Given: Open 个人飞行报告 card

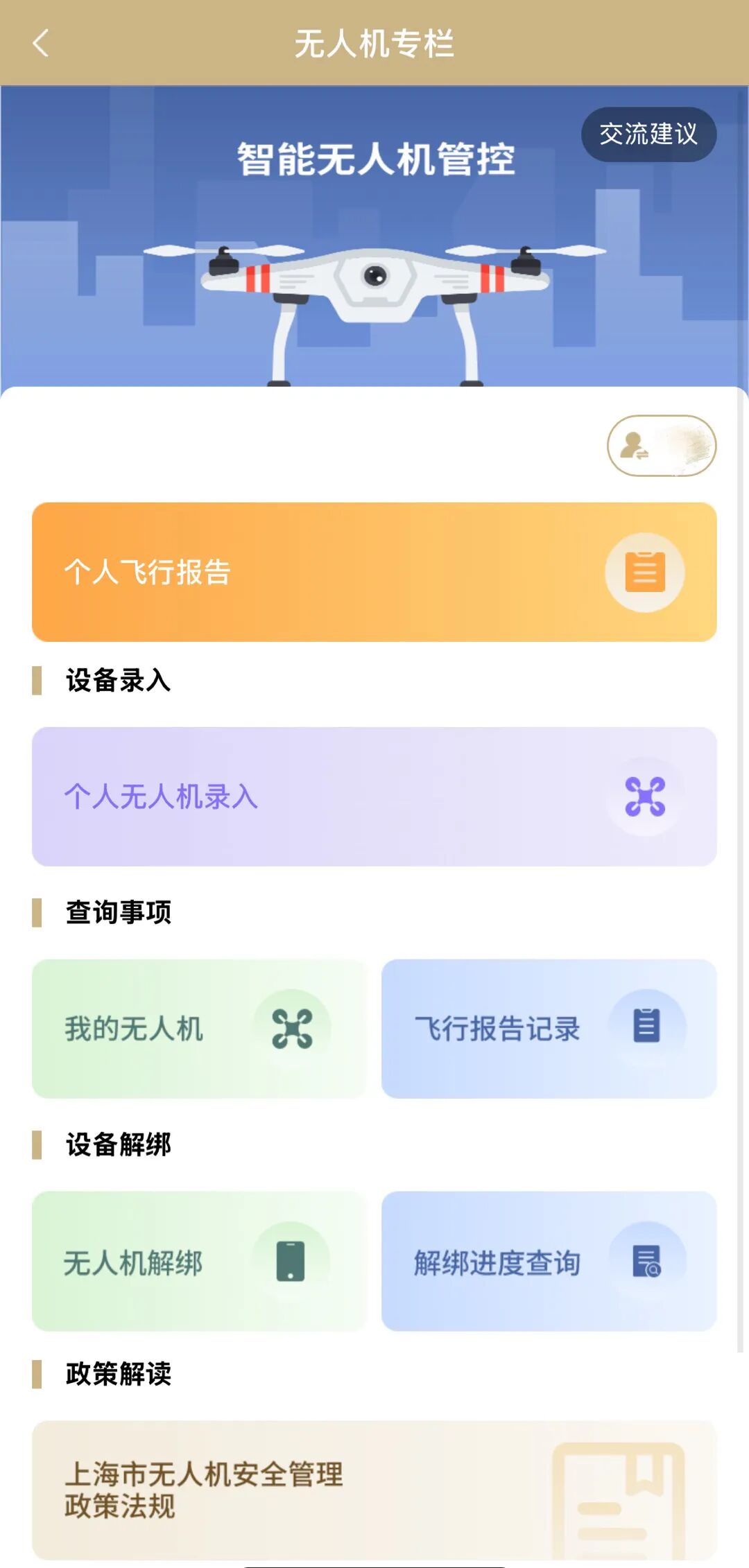Looking at the screenshot, I should pyautogui.click(x=374, y=572).
